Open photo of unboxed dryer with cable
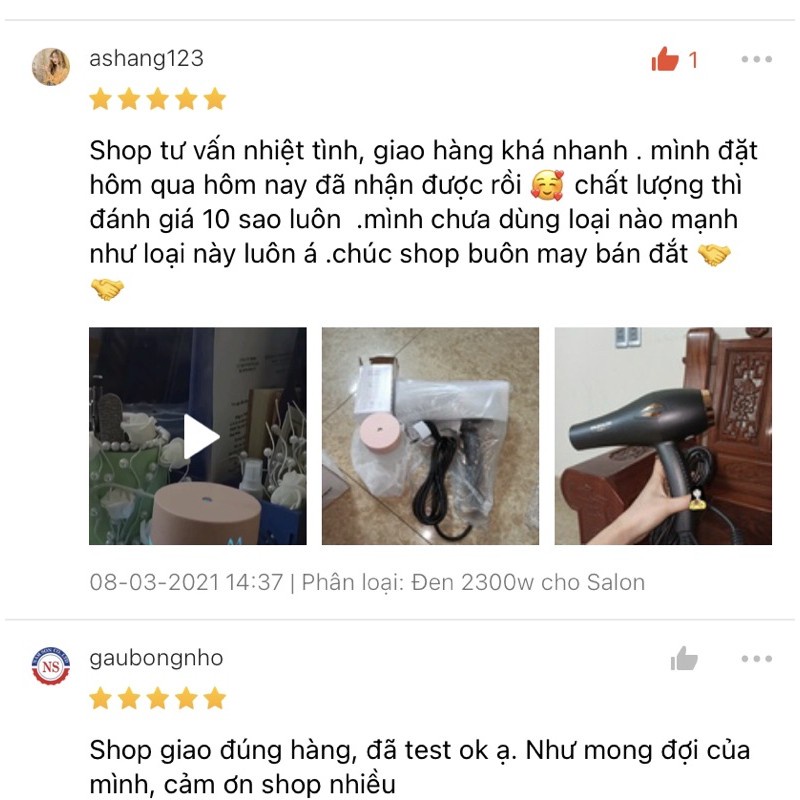The height and width of the screenshot is (800, 800). tap(430, 436)
